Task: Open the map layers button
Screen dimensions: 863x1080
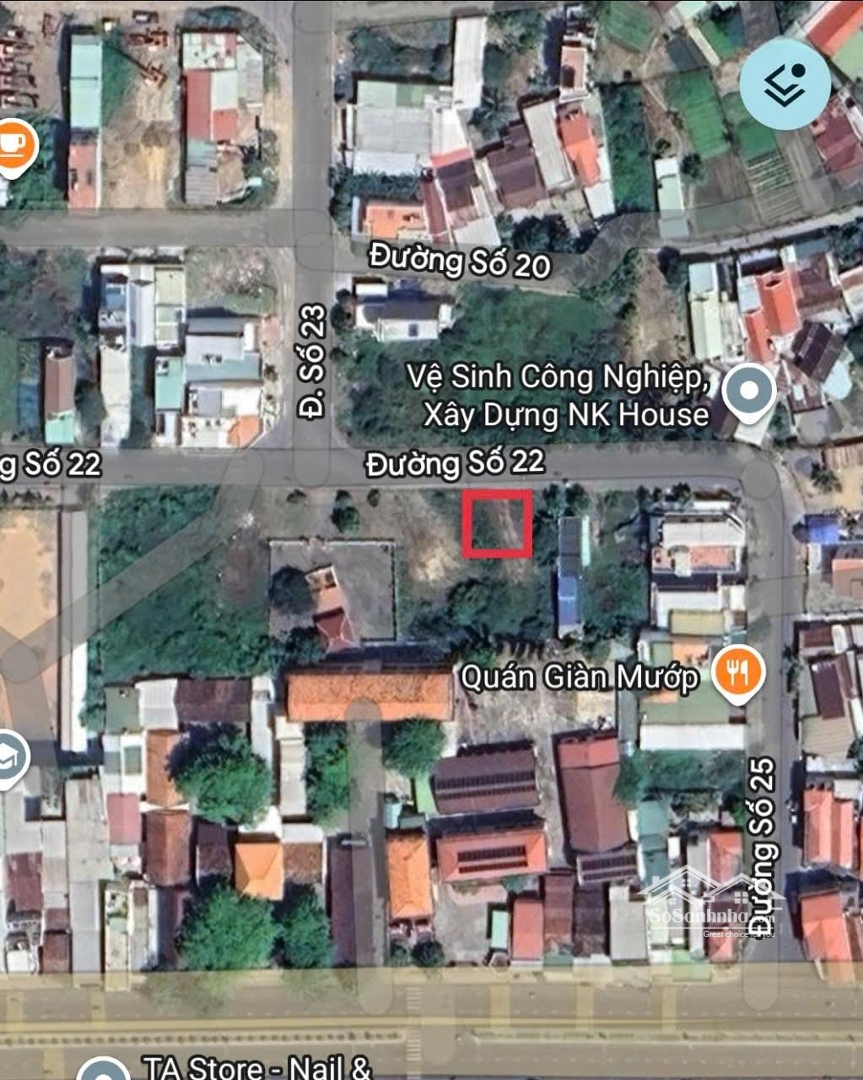Action: 785,84
